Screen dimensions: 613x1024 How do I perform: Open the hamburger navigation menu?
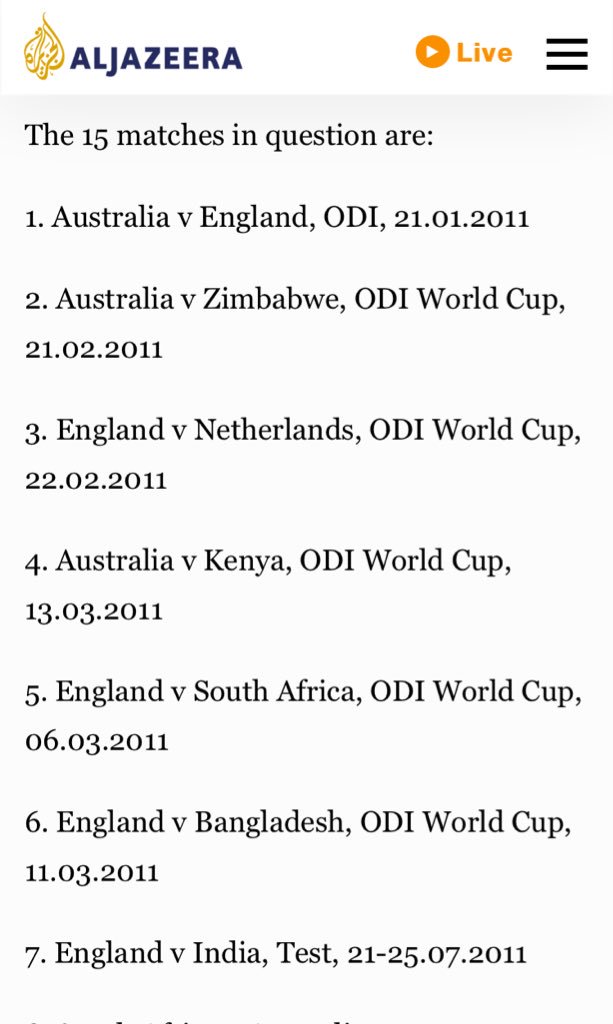[x=566, y=54]
